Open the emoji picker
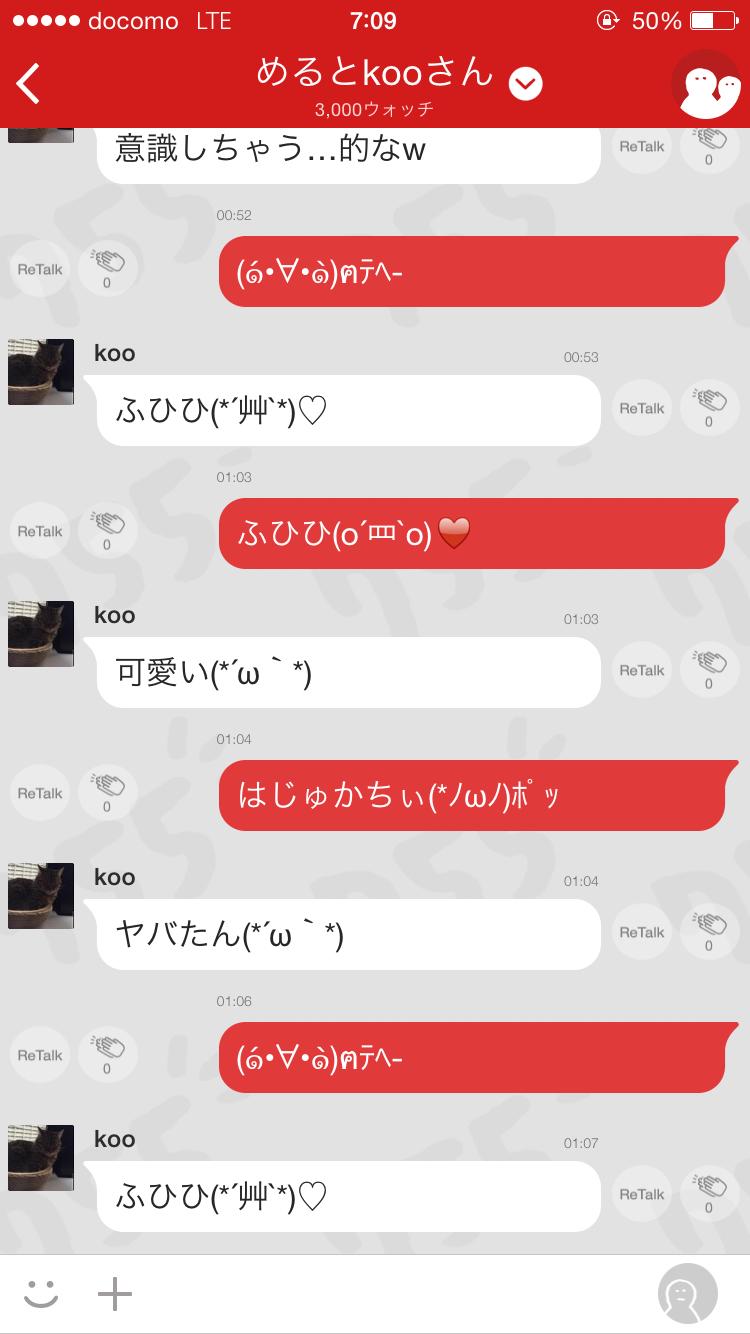Viewport: 750px width, 1334px height. [42, 1293]
